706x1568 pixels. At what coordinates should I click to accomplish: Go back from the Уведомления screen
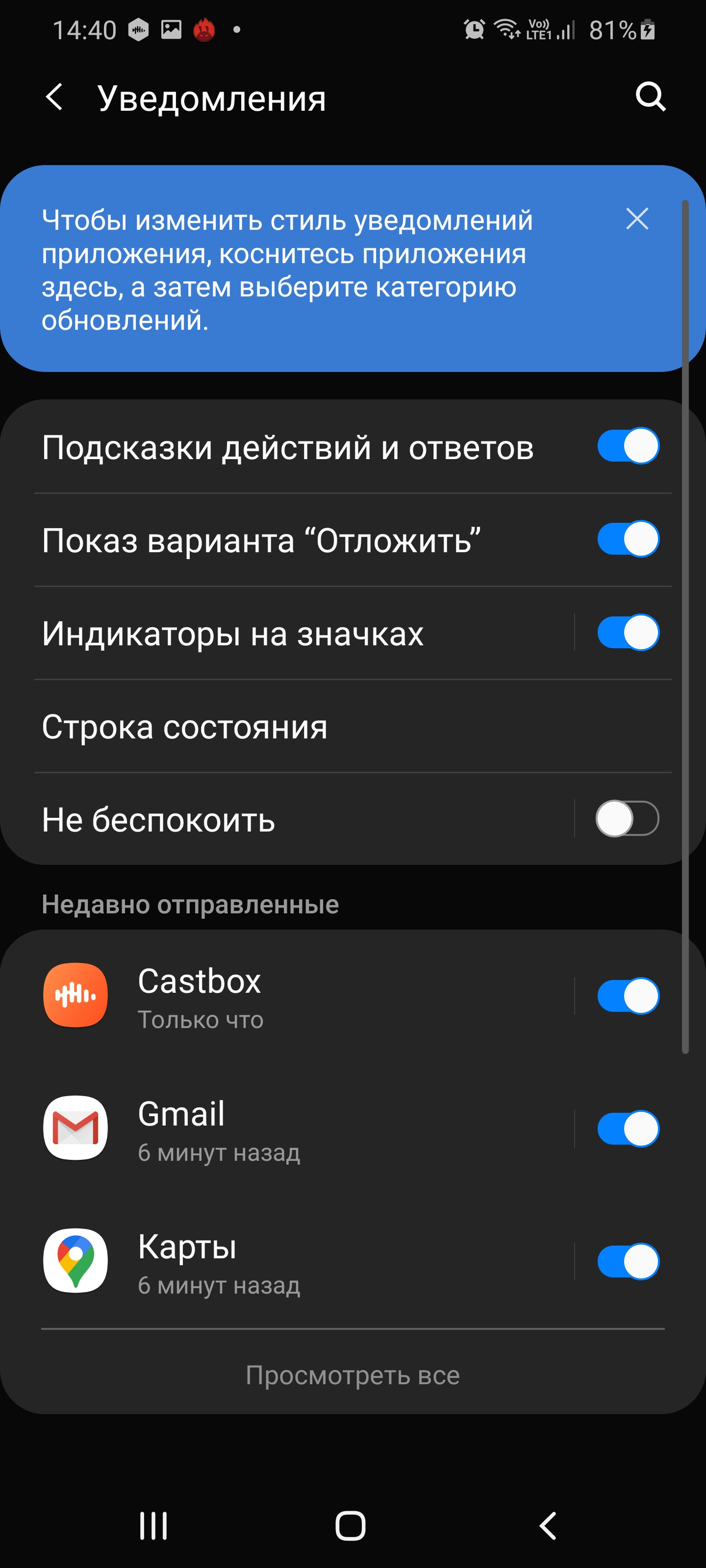(x=55, y=98)
